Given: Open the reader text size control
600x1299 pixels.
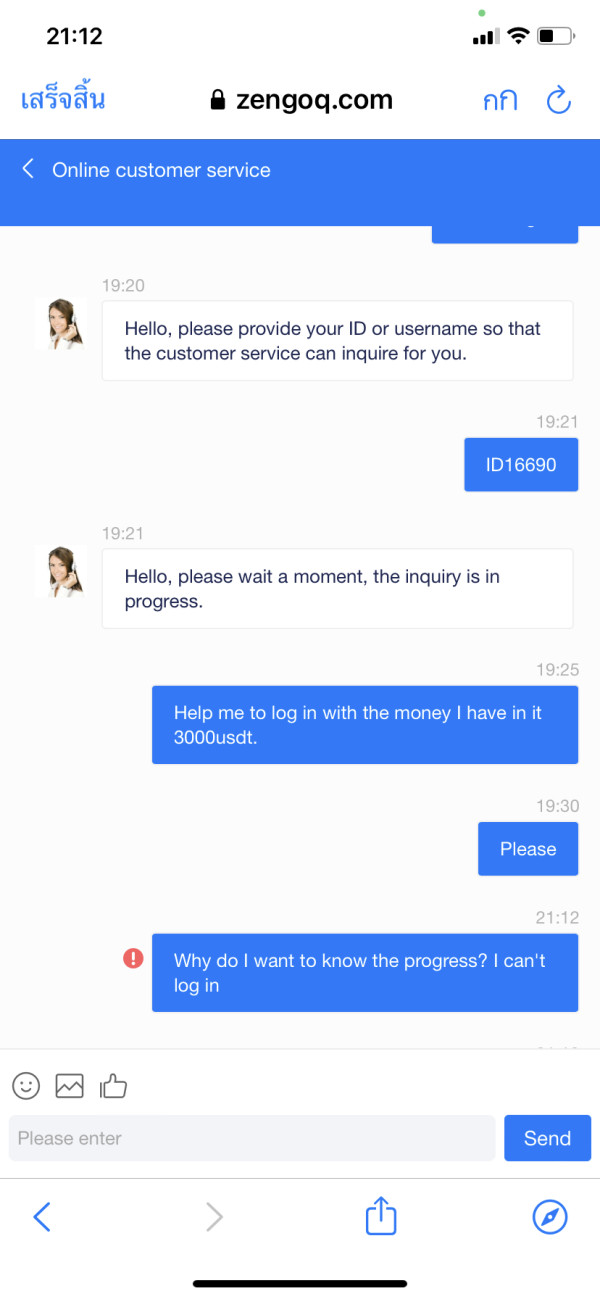Looking at the screenshot, I should [500, 101].
